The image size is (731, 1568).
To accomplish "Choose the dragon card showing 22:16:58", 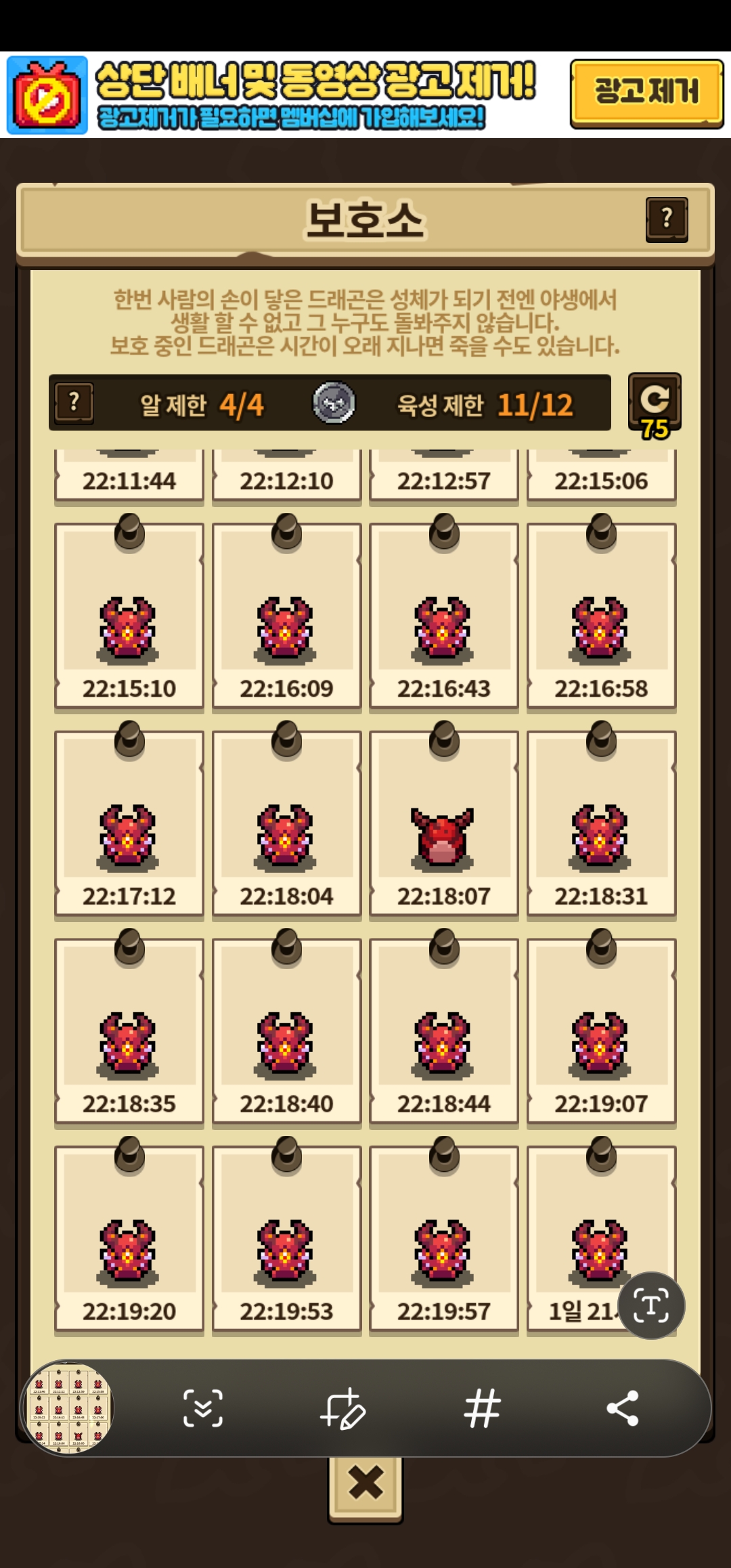I will (x=601, y=616).
